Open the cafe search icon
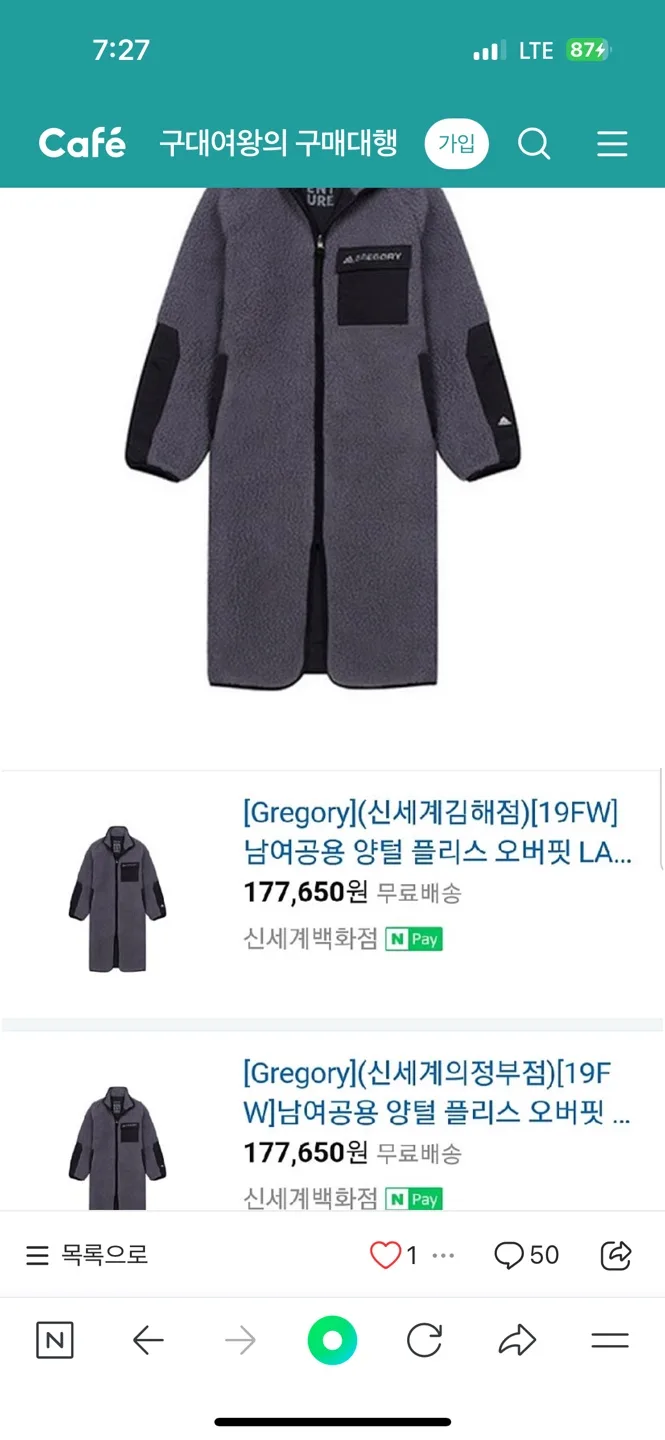Viewport: 665px width, 1440px height. [x=534, y=145]
